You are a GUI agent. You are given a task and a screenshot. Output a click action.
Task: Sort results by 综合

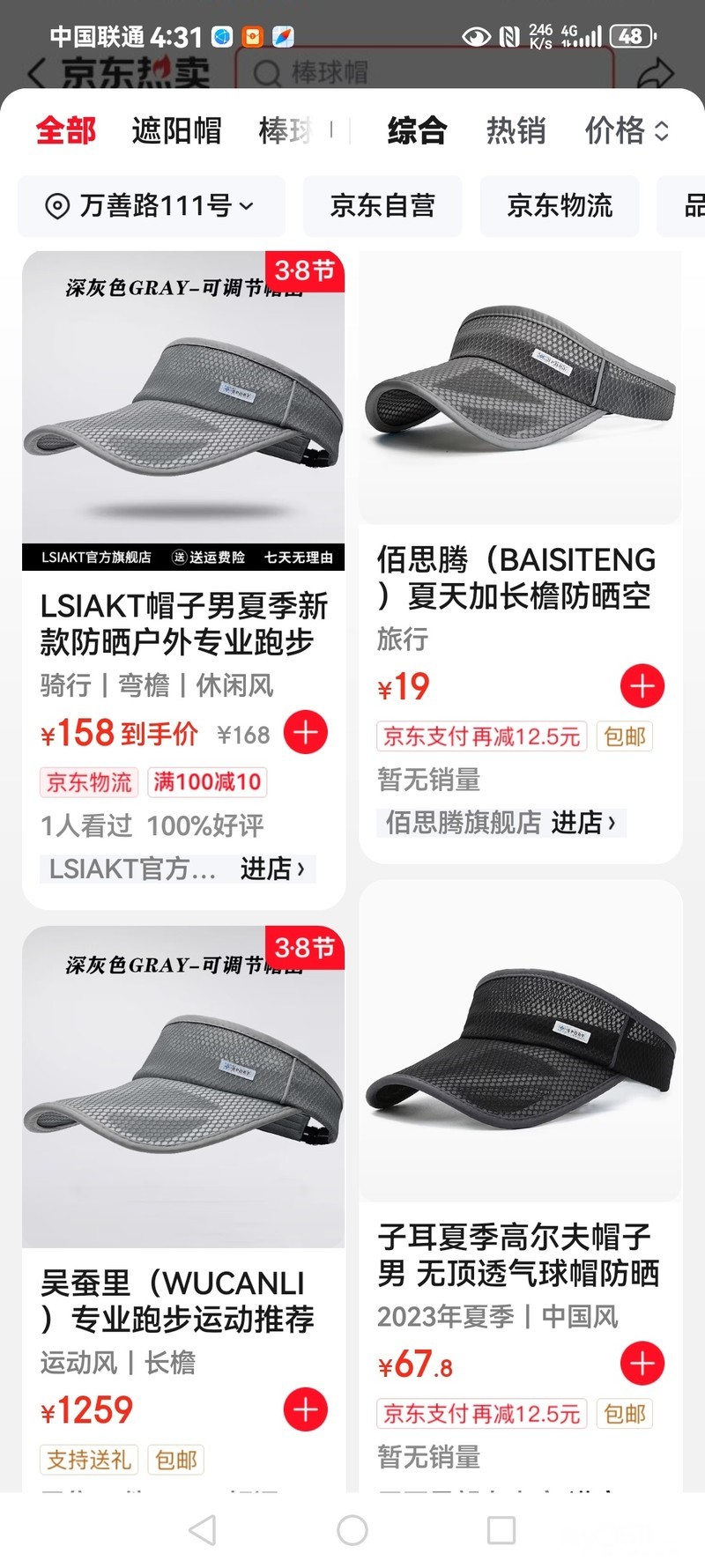click(417, 130)
